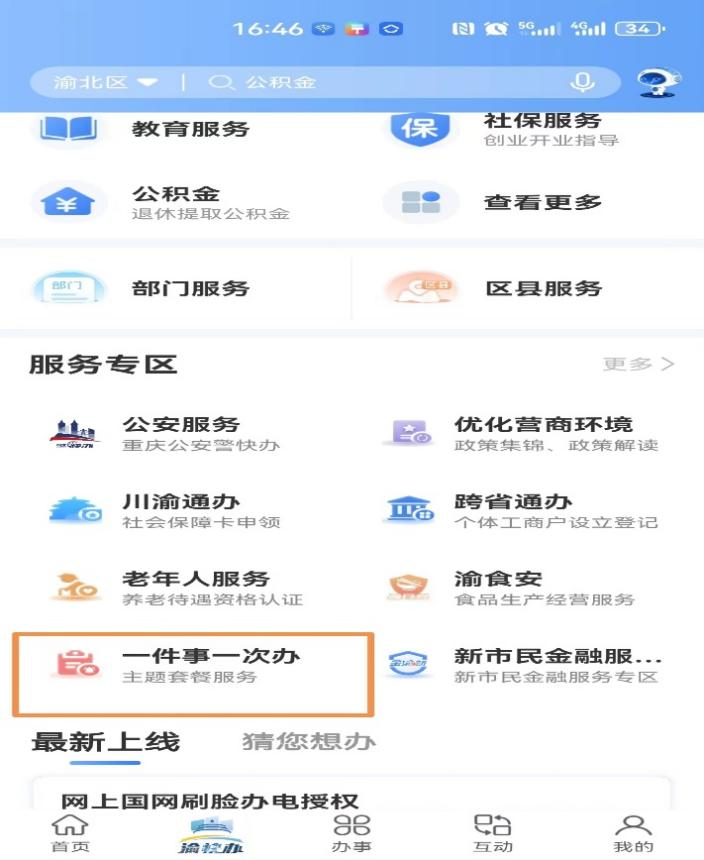This screenshot has width=704, height=860.
Task: Open the robot assistant icon
Action: tap(658, 82)
